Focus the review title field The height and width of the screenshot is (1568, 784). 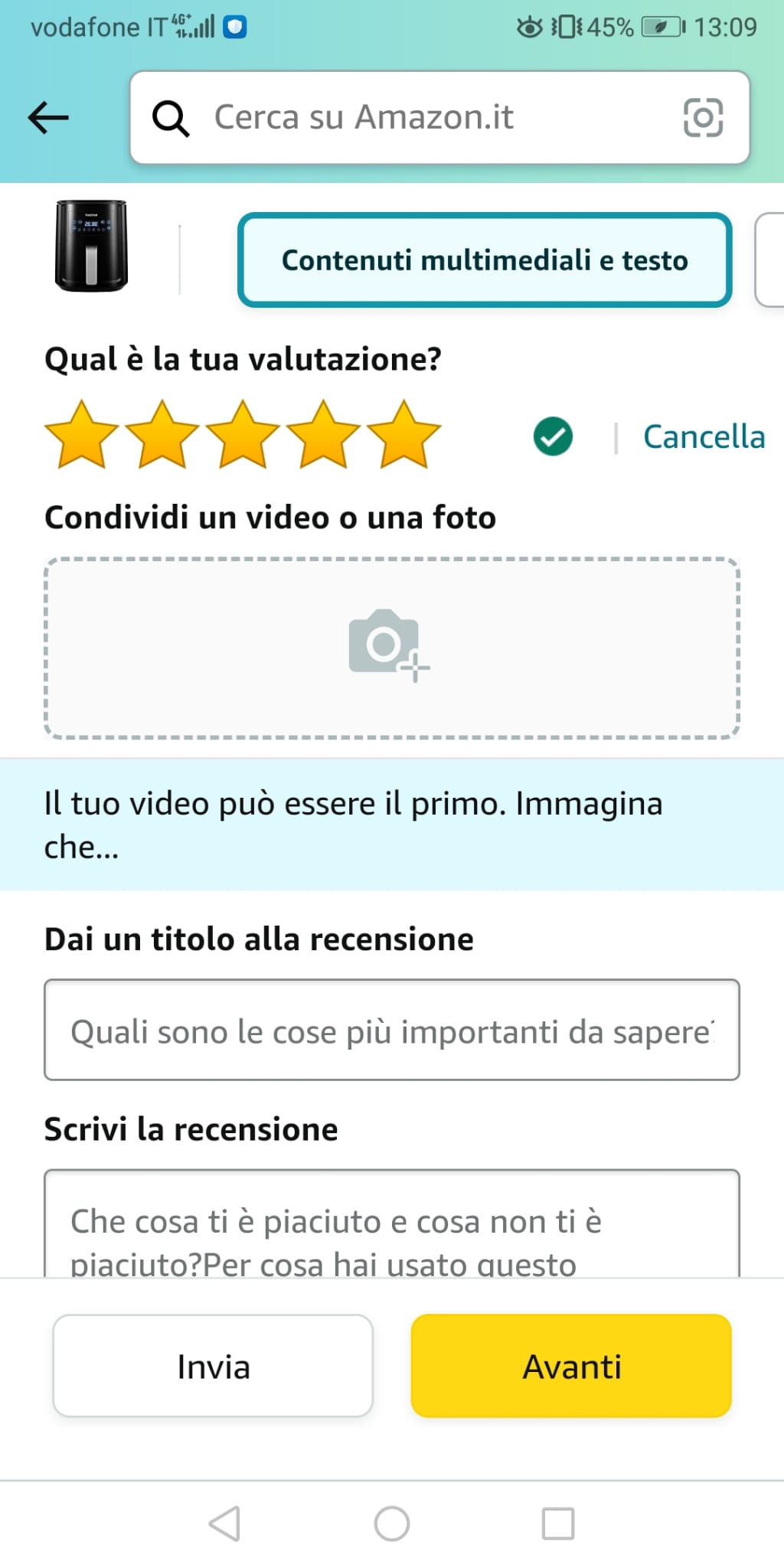[x=391, y=1030]
